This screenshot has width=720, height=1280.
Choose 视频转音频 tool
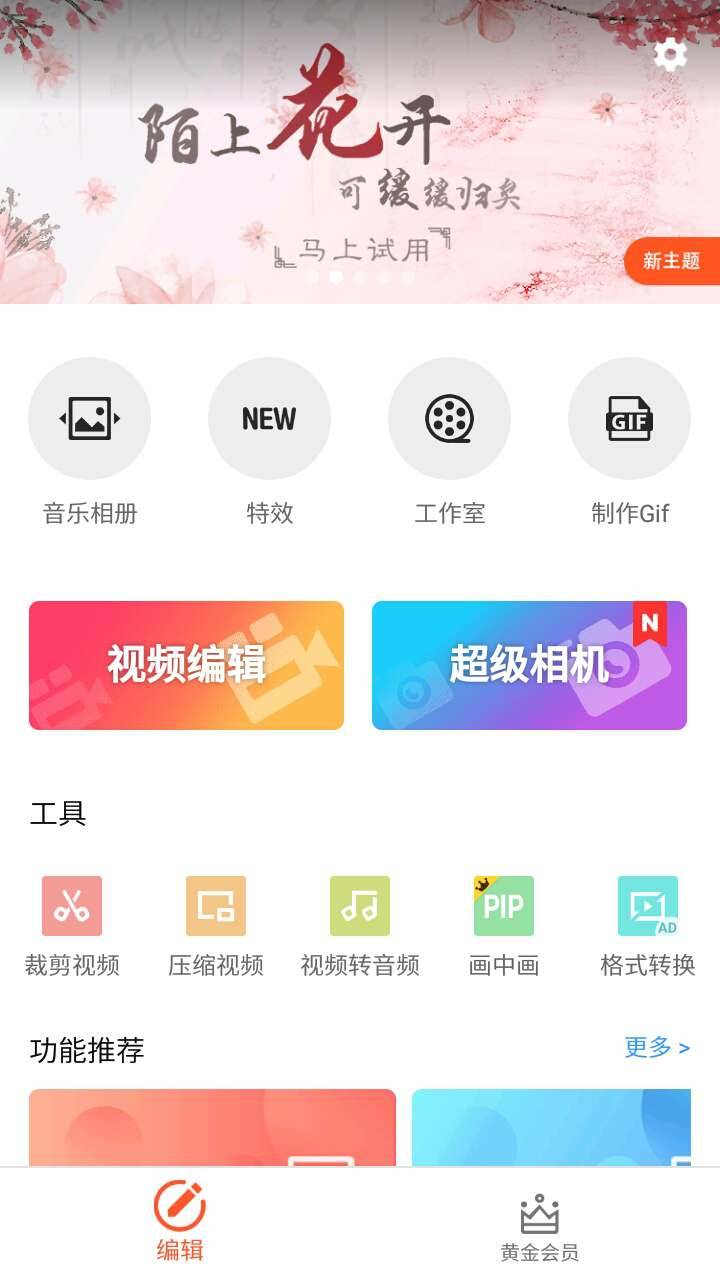coord(360,906)
